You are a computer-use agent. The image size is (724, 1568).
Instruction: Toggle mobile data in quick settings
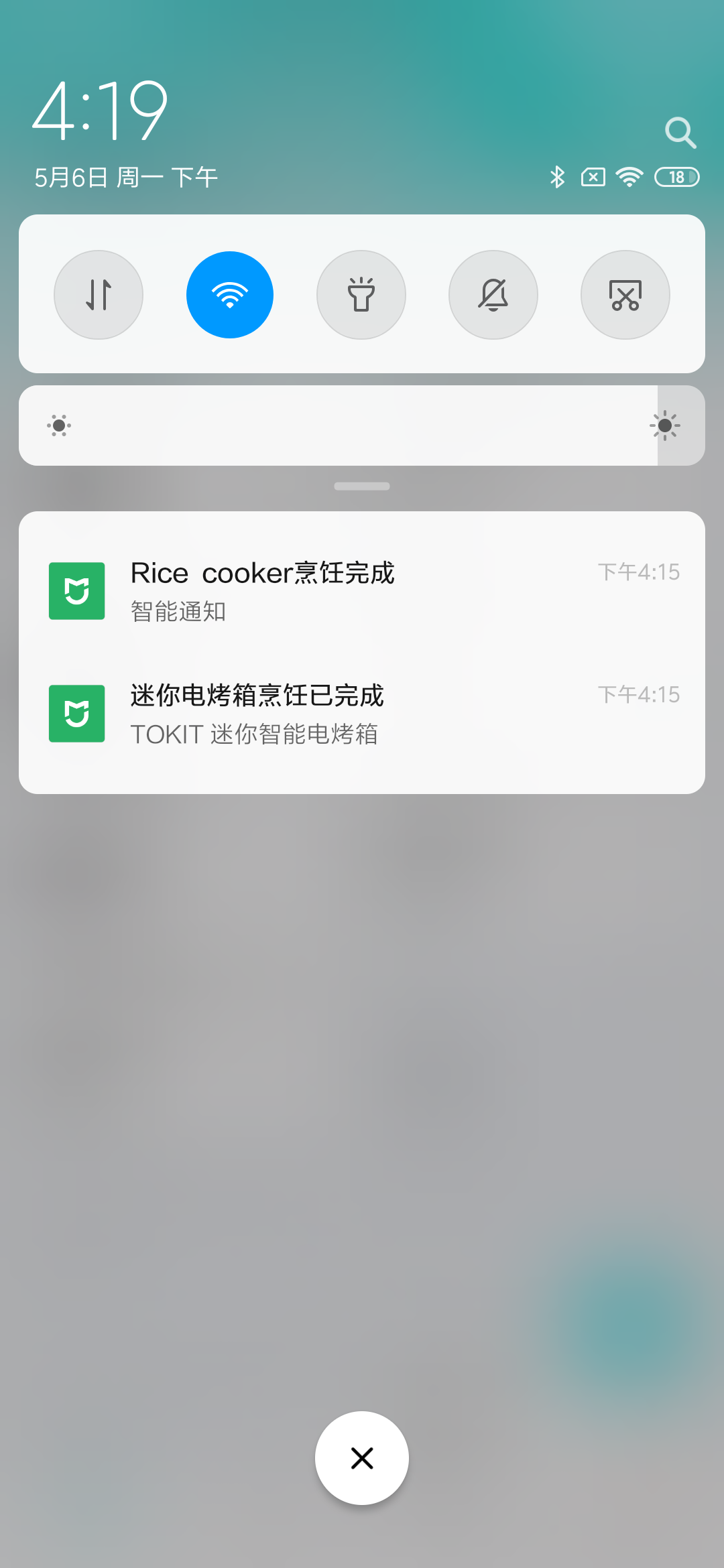coord(99,294)
